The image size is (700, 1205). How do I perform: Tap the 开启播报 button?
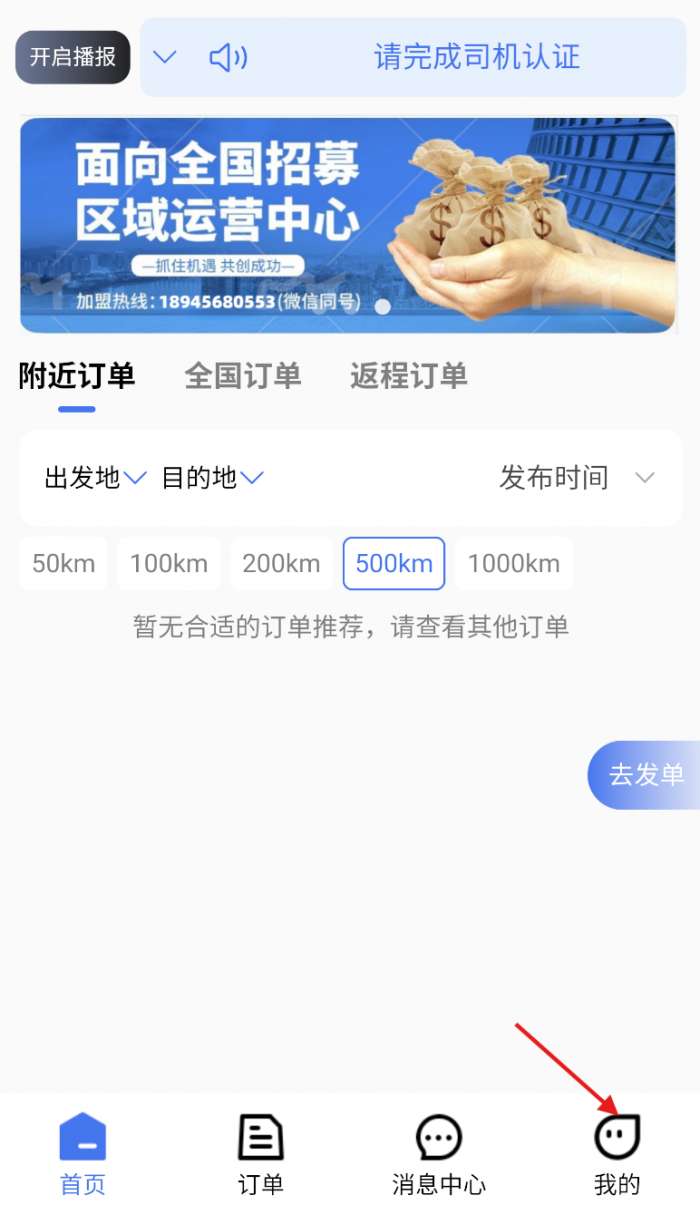coord(72,57)
